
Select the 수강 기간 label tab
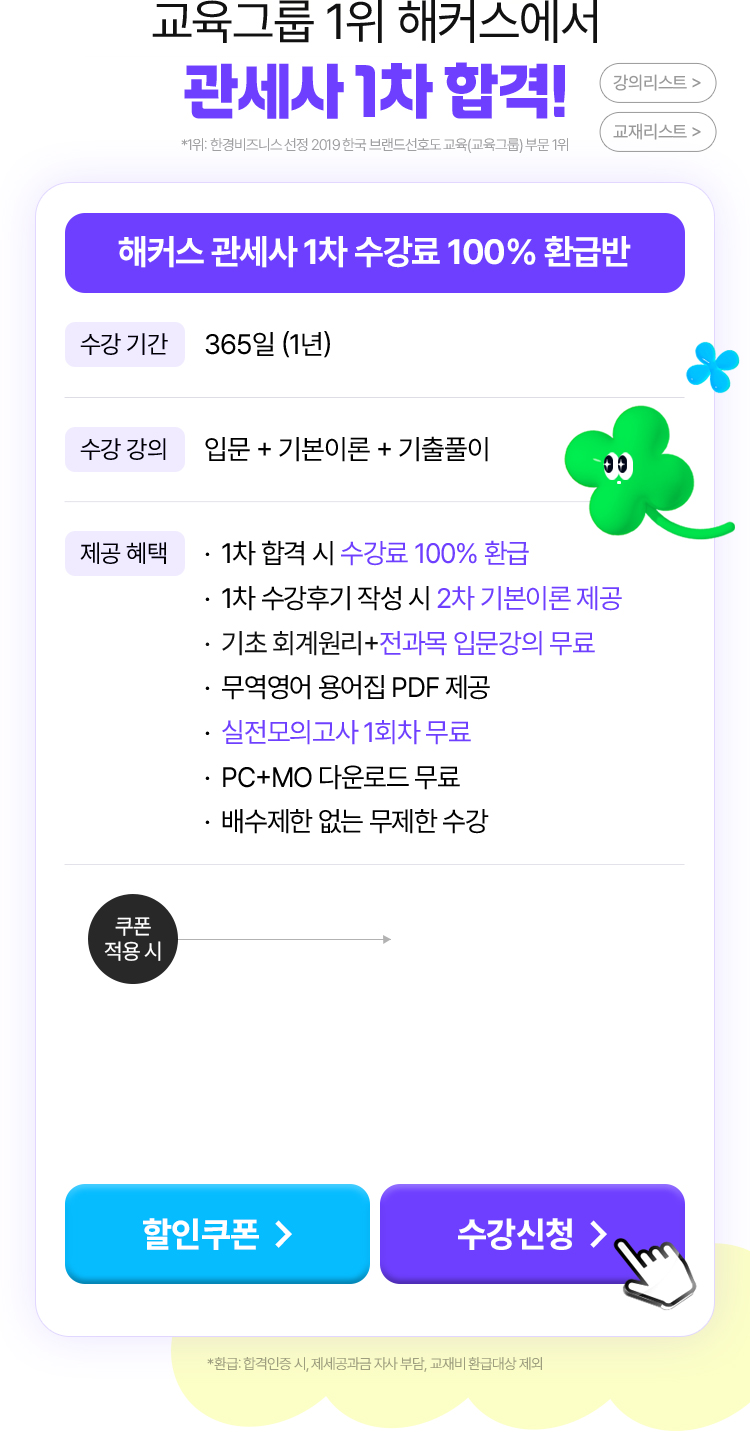point(124,344)
